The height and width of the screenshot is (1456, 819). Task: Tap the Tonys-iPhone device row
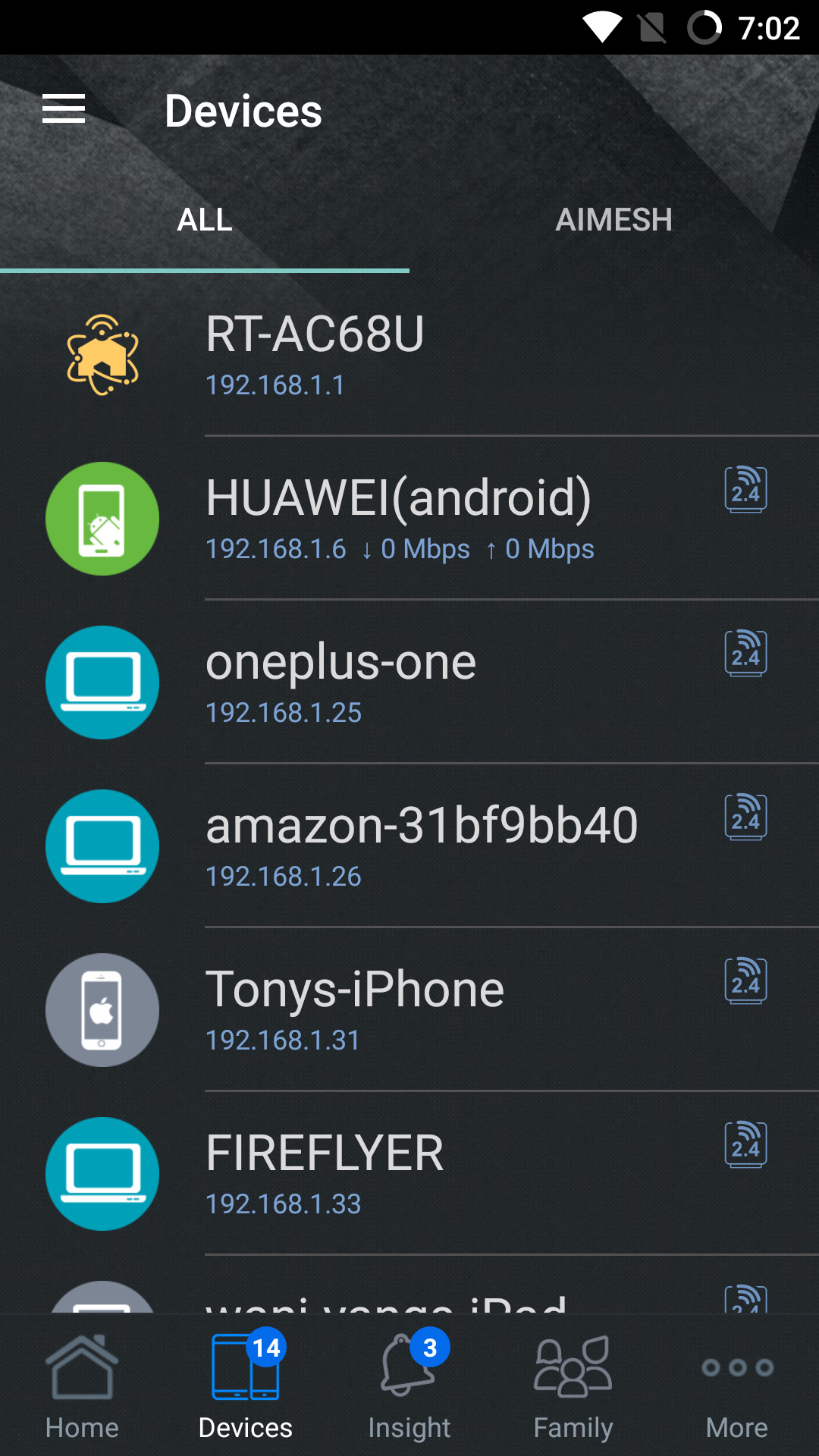point(409,1010)
